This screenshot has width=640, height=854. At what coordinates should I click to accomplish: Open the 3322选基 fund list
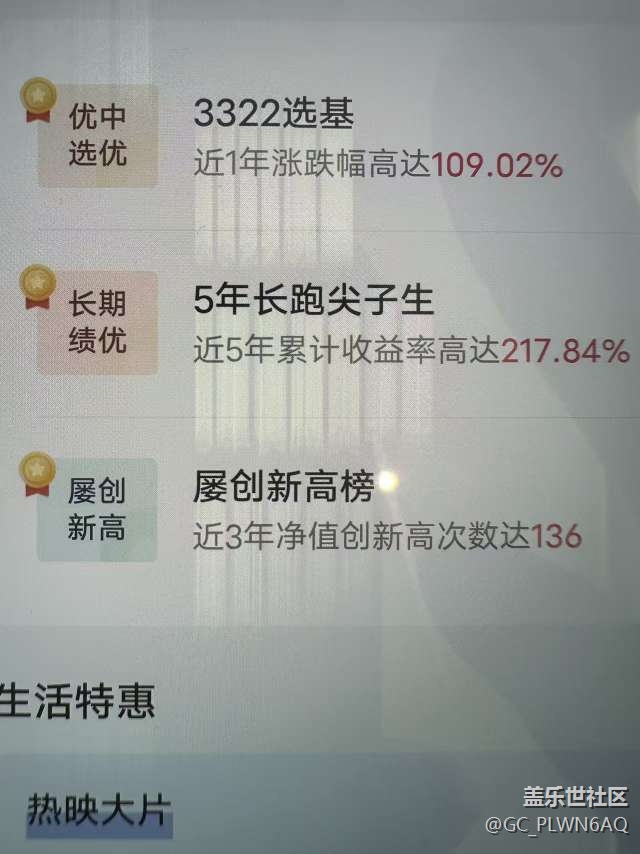pyautogui.click(x=273, y=116)
